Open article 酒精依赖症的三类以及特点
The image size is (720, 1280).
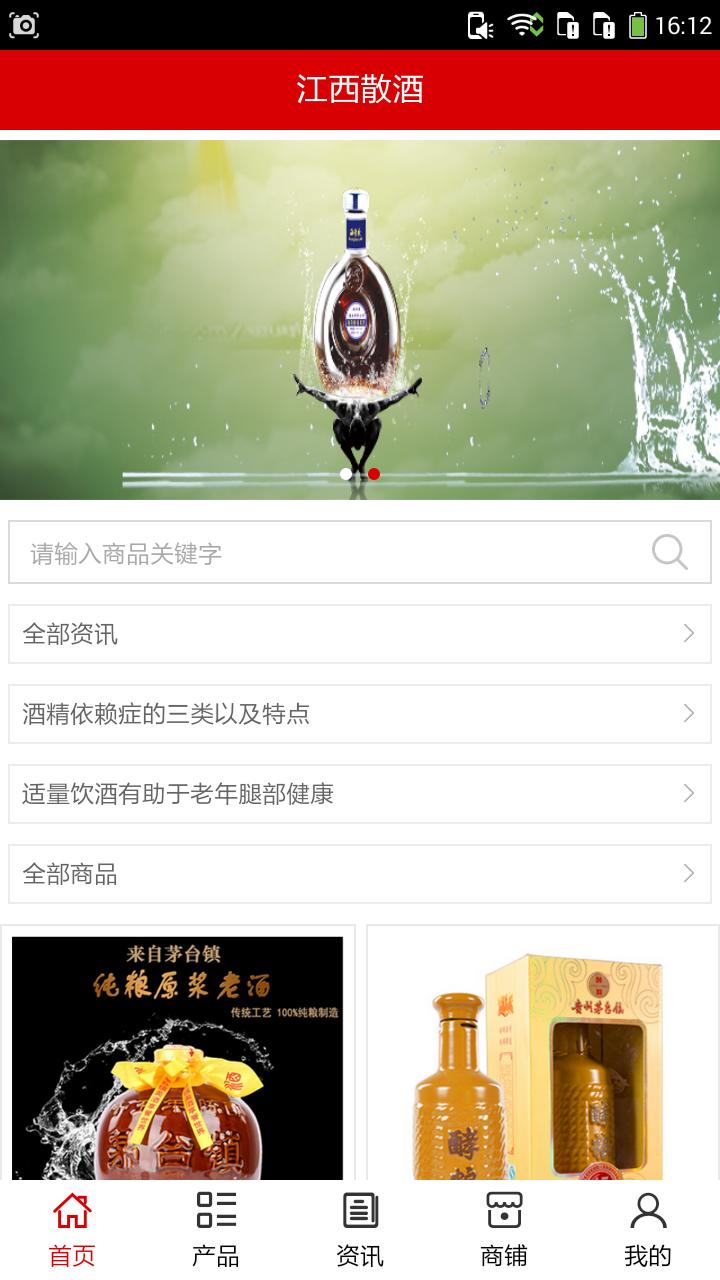coord(360,714)
